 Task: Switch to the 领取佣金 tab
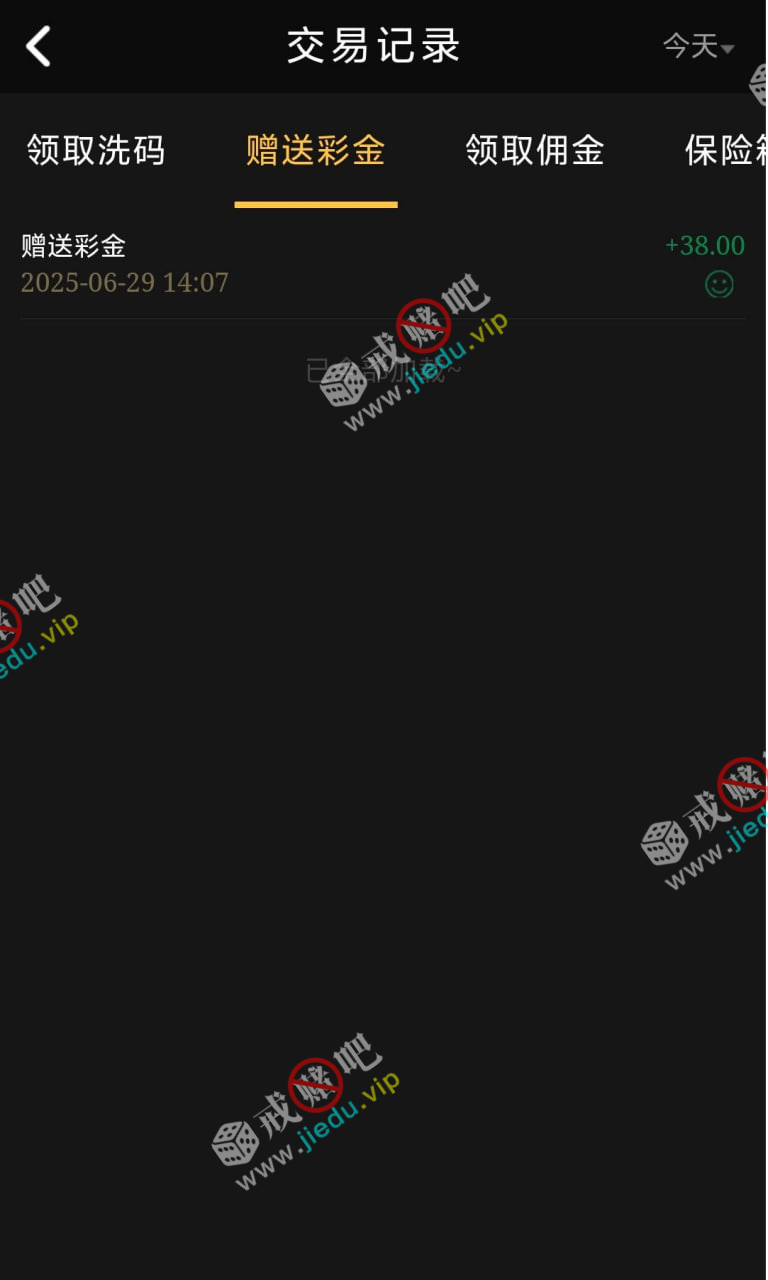(x=535, y=151)
